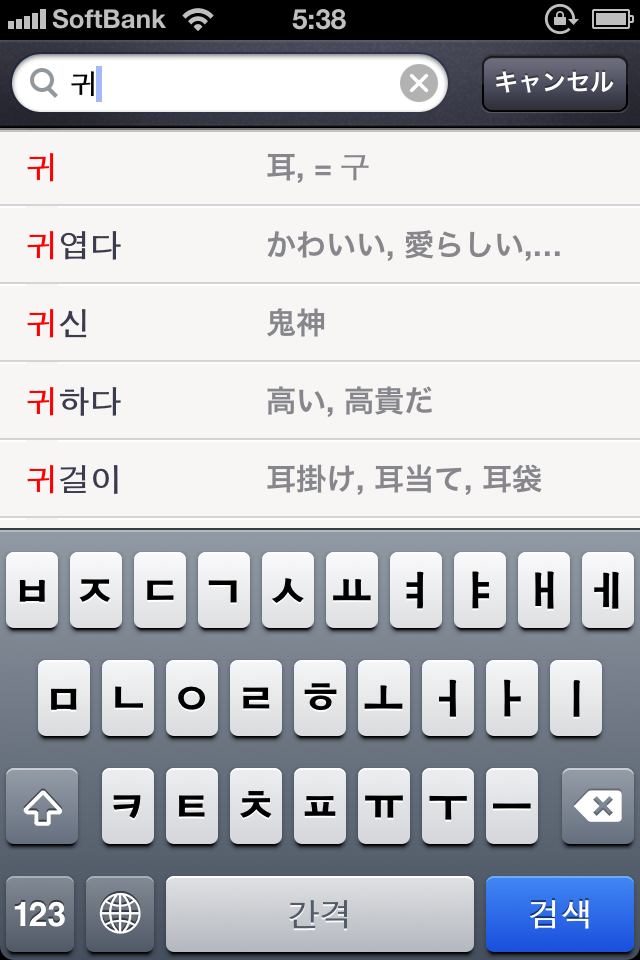640x960 pixels.
Task: Toggle the keyboard shift key
Action: (42, 806)
